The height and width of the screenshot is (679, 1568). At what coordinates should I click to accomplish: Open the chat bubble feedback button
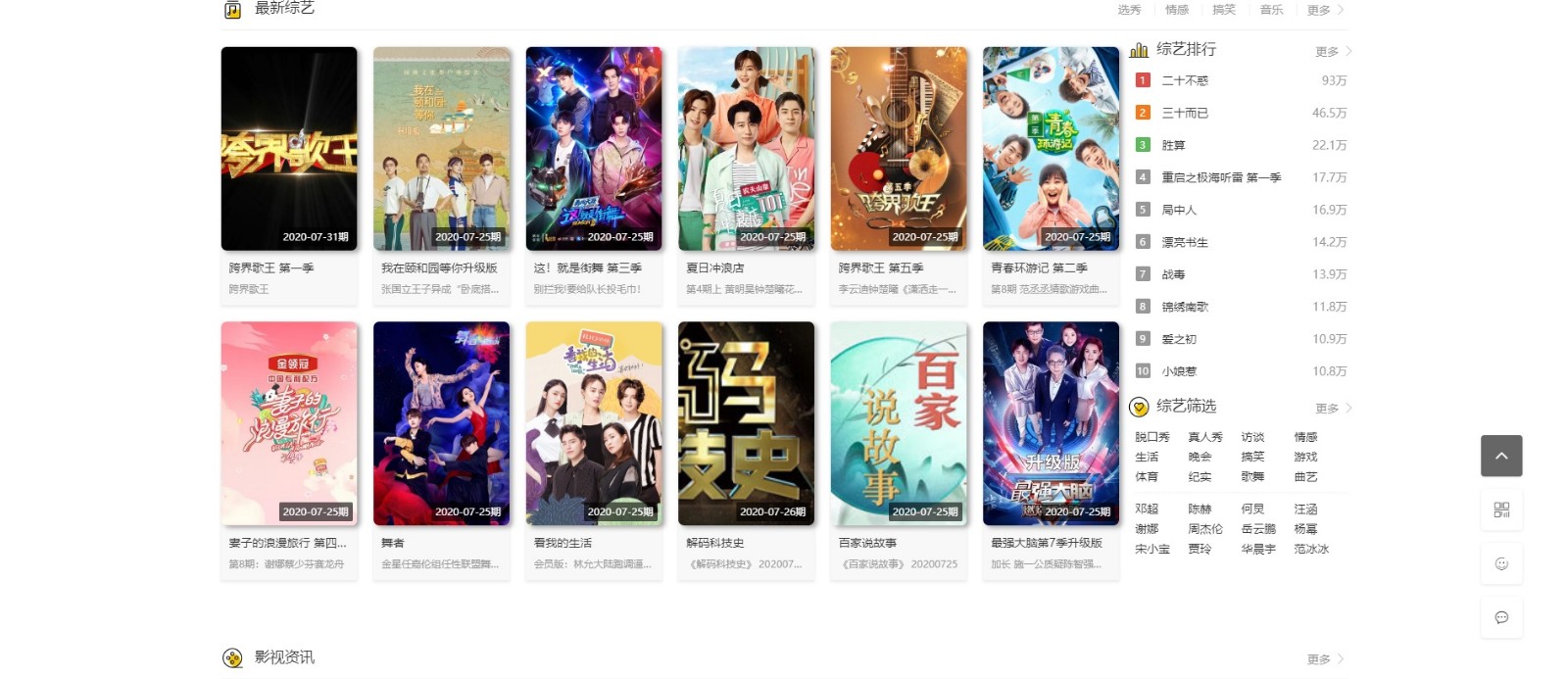pyautogui.click(x=1500, y=617)
